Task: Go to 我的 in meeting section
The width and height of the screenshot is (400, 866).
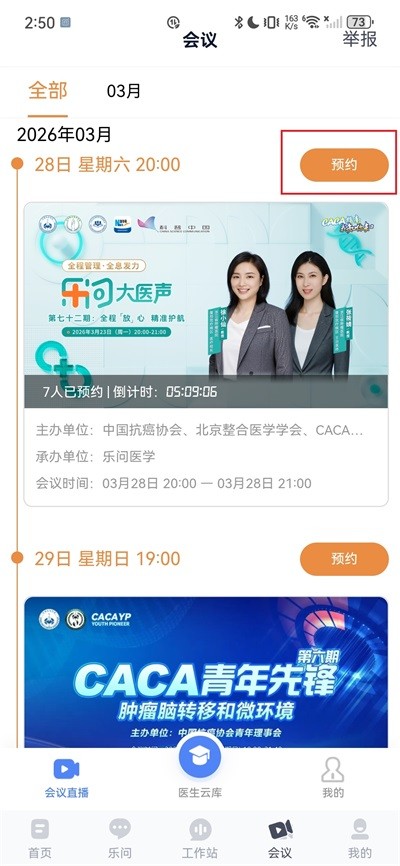Action: [333, 778]
